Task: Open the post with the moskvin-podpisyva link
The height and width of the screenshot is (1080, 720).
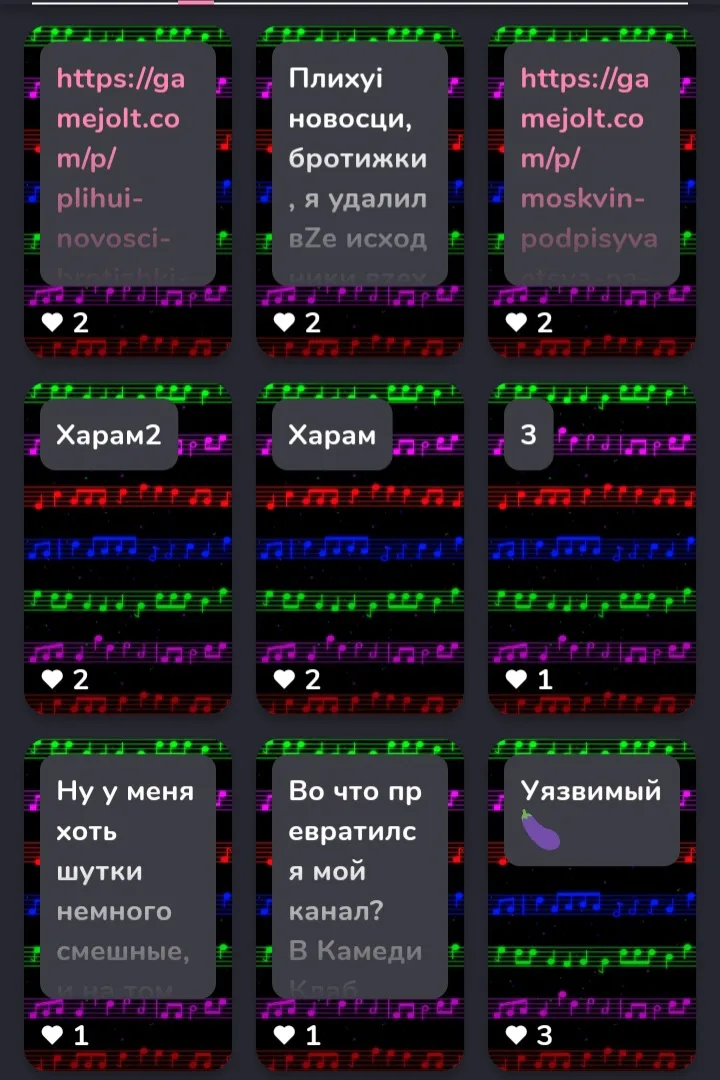Action: (592, 191)
